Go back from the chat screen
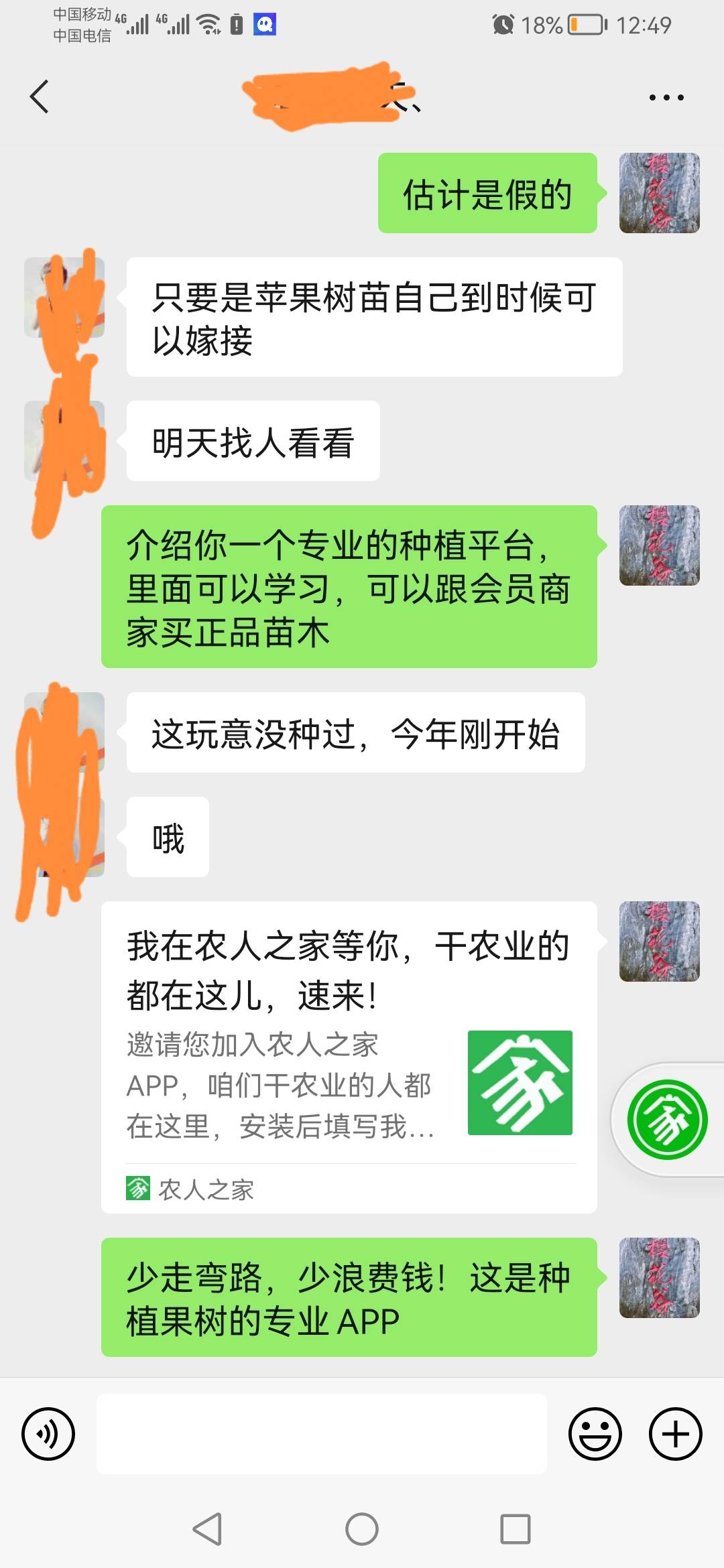 40,96
